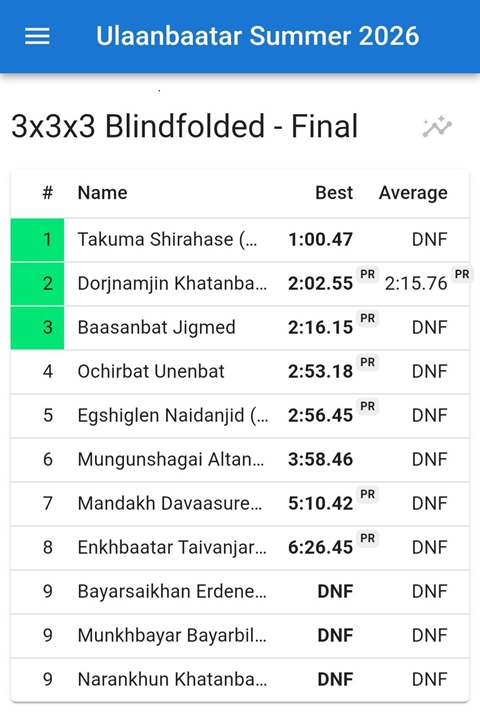Open Mandakh Davaasure's result row
Screen dimensions: 480x712
(240, 504)
